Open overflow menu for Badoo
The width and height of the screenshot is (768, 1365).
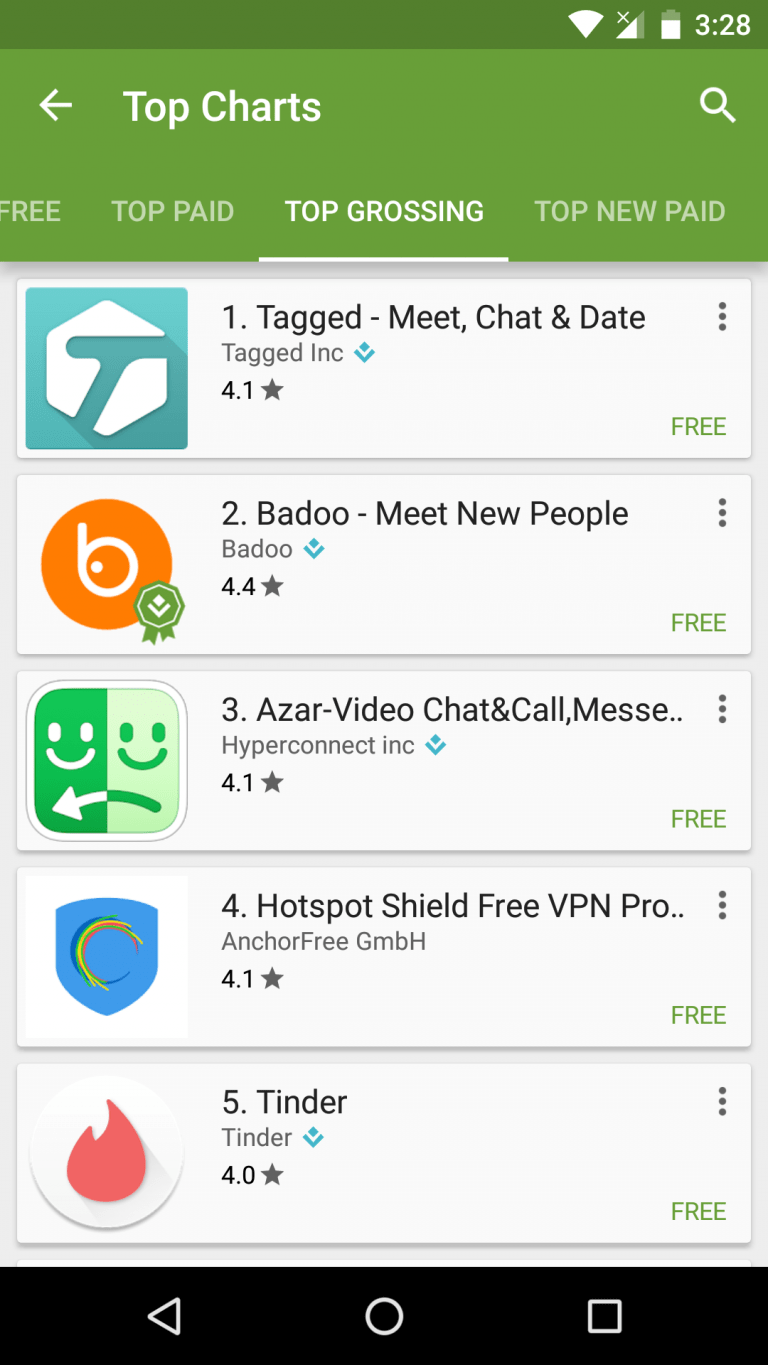[721, 514]
